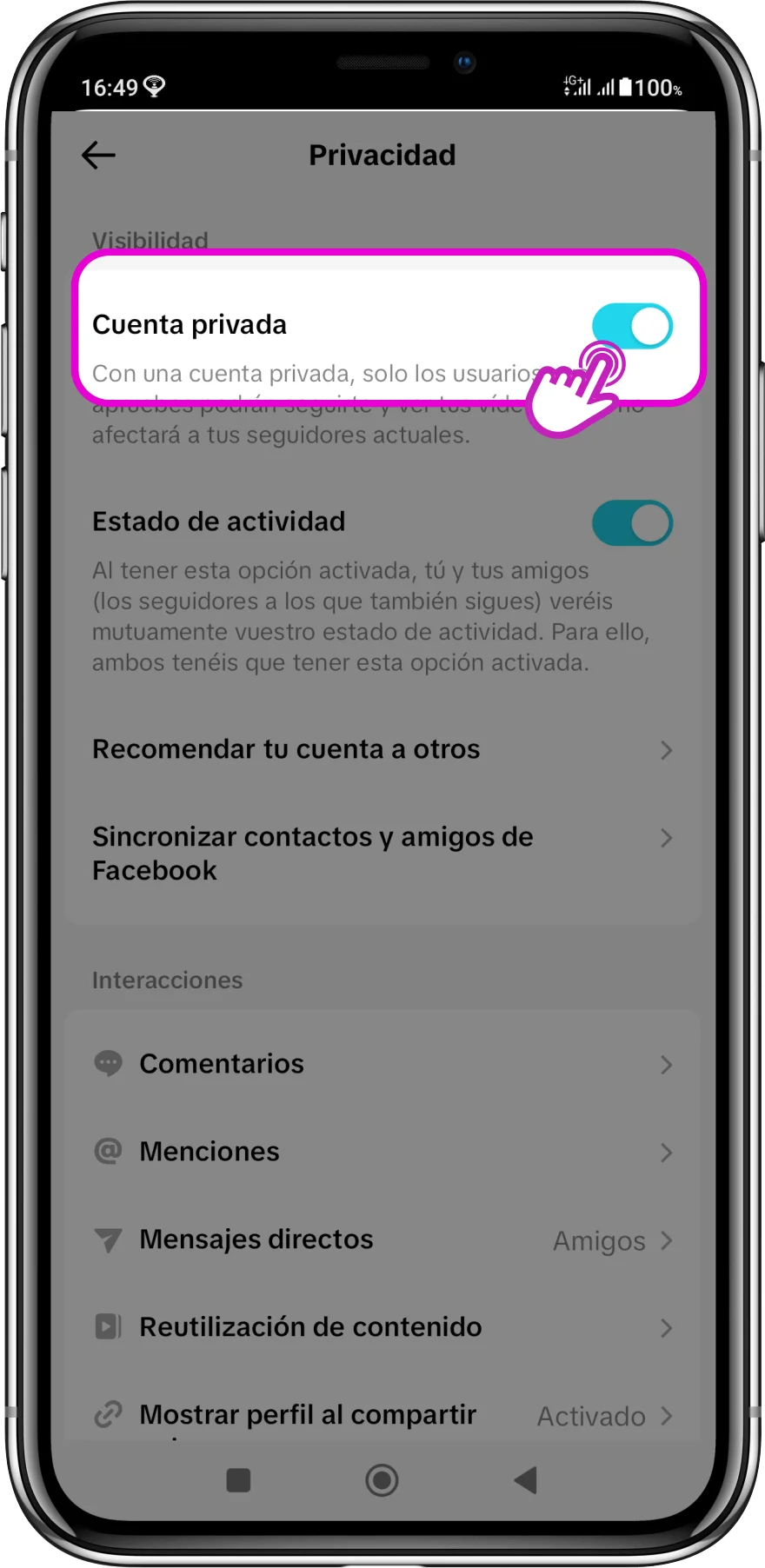Open Reutilización de contenido
Viewport: 765px width, 1568px height.
point(382,1327)
